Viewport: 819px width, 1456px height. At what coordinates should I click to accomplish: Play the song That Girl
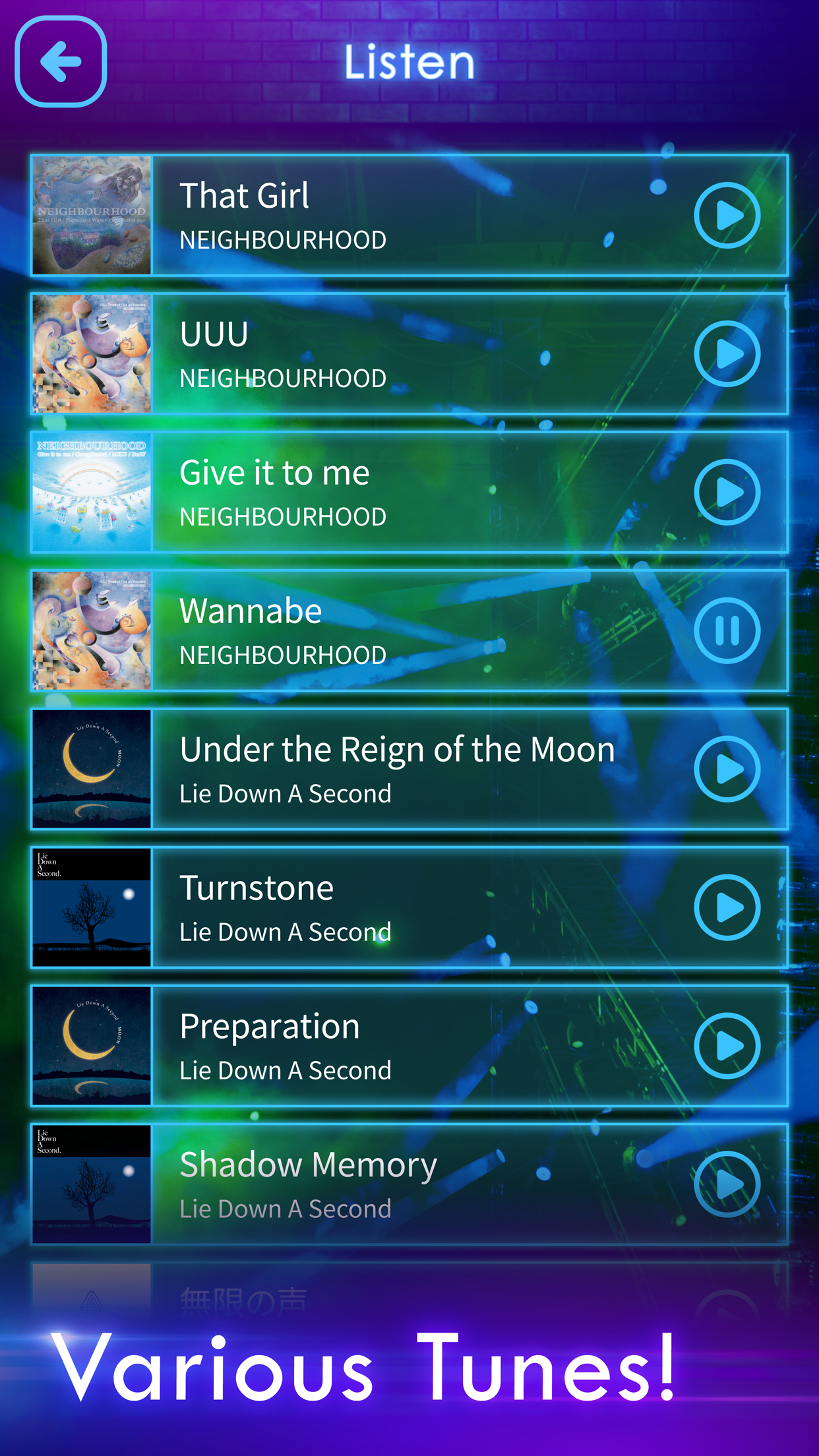[727, 215]
